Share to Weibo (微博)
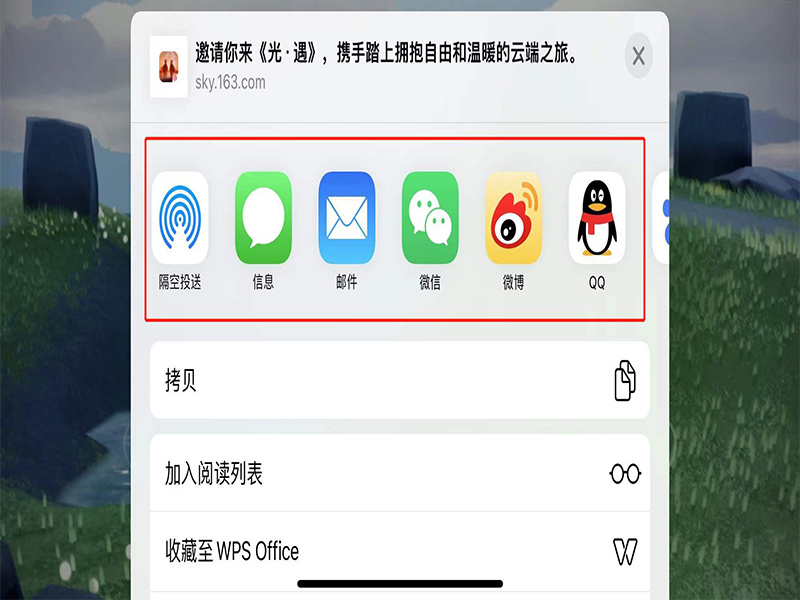This screenshot has width=800, height=600. click(514, 218)
